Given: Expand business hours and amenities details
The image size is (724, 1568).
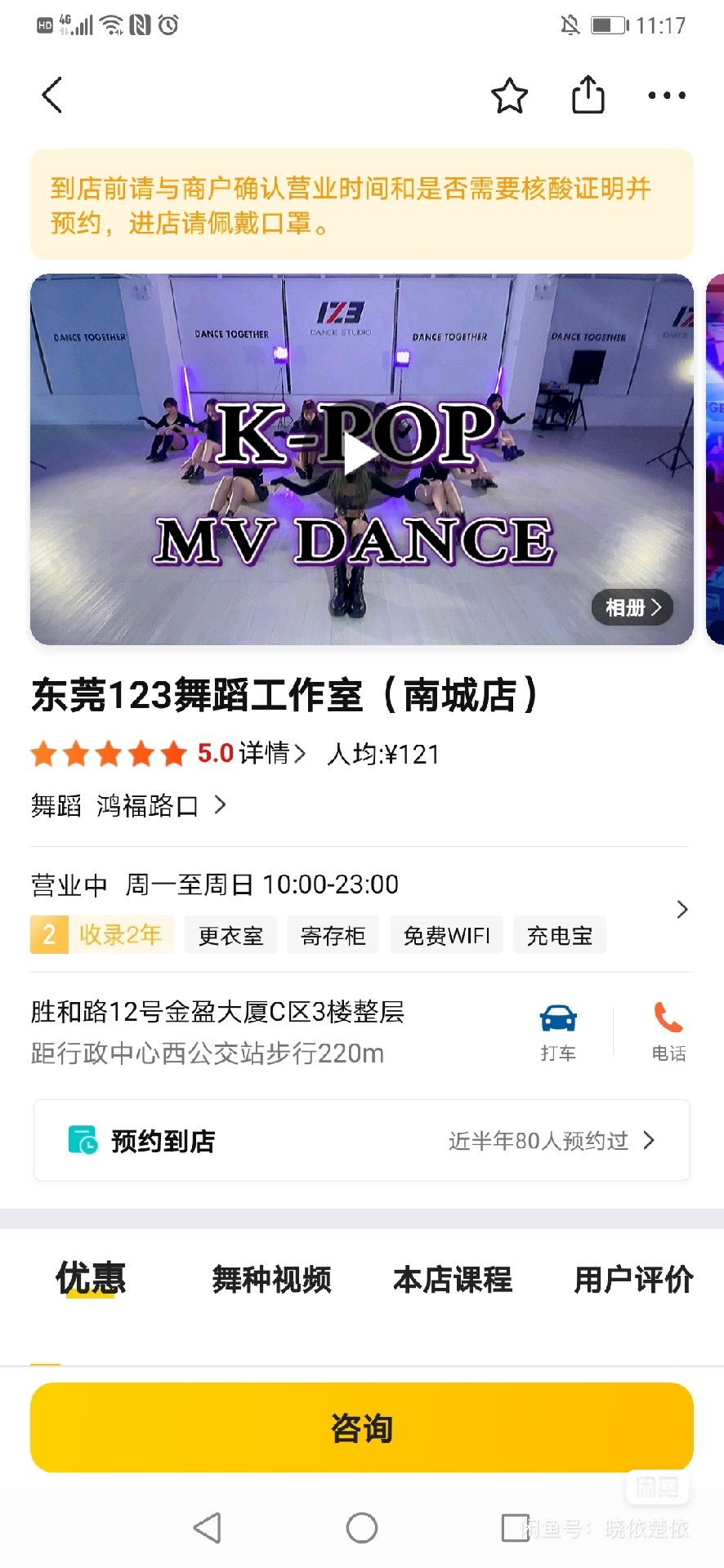Looking at the screenshot, I should [682, 910].
